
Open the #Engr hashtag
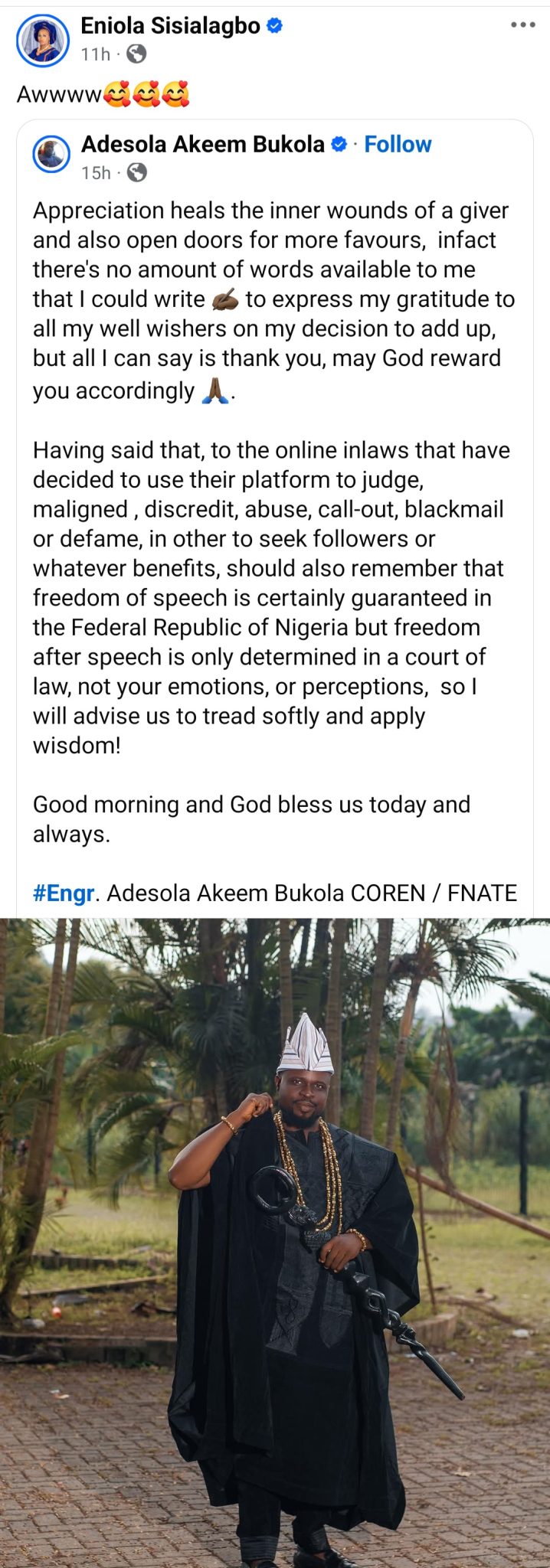64,893
